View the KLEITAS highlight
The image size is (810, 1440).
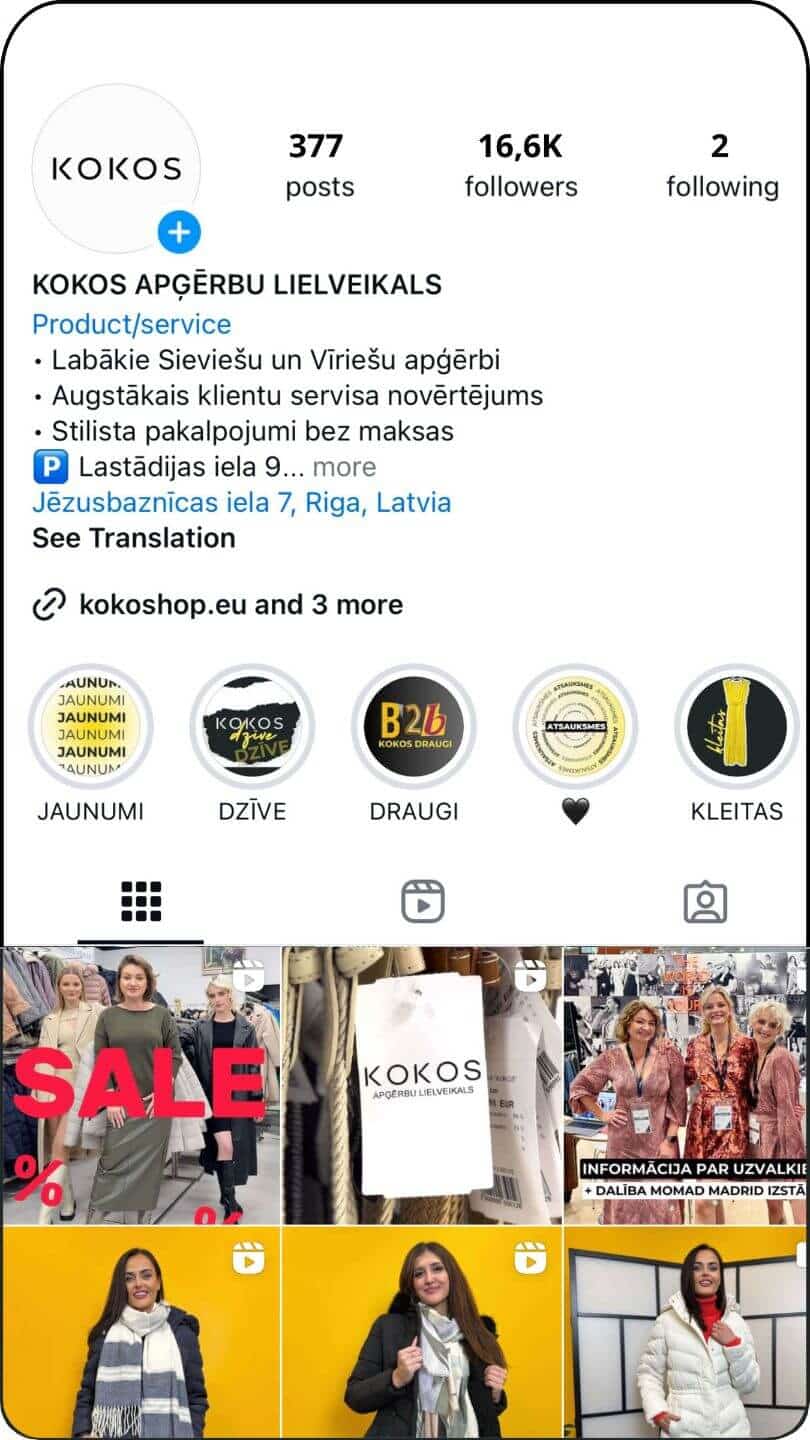point(736,727)
